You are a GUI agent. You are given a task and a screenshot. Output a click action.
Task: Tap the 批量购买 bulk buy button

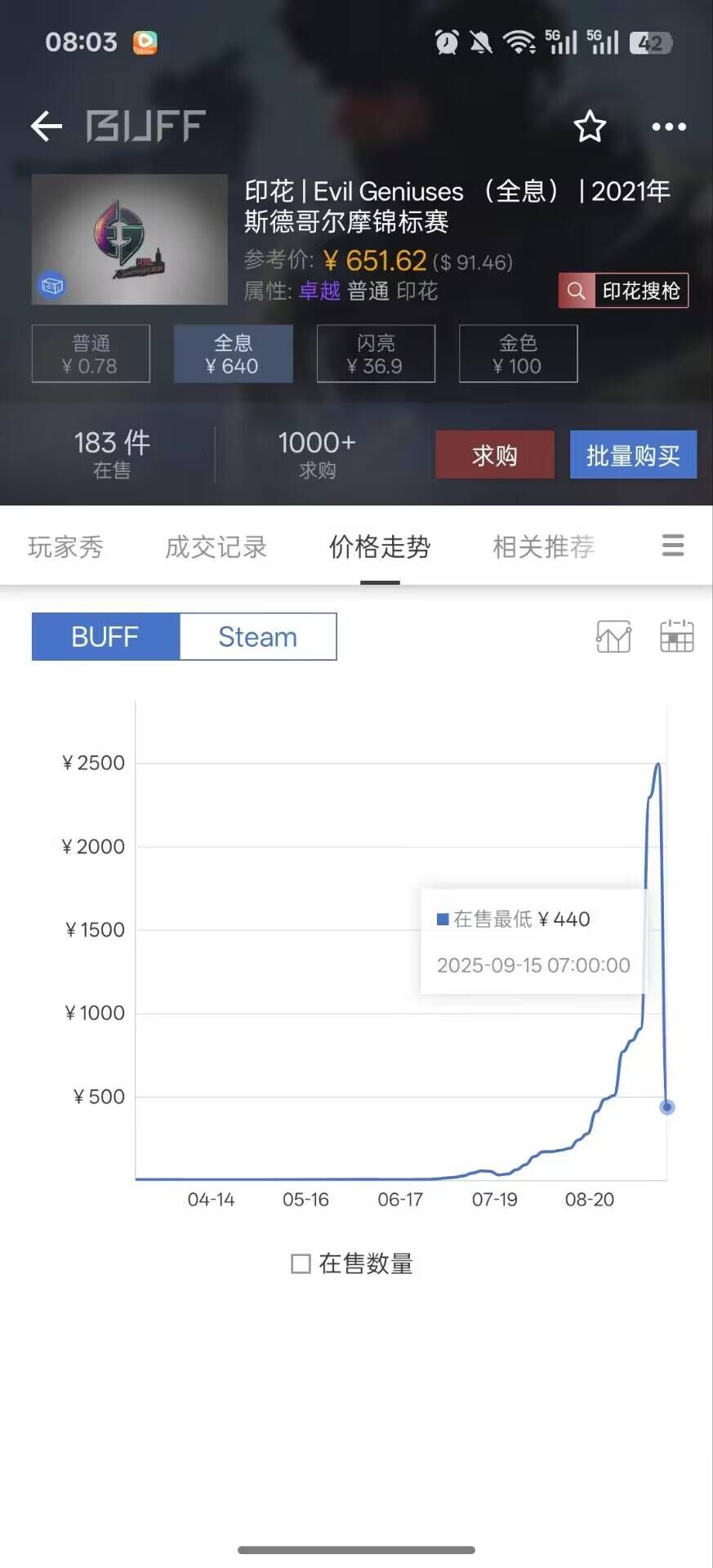tap(633, 455)
